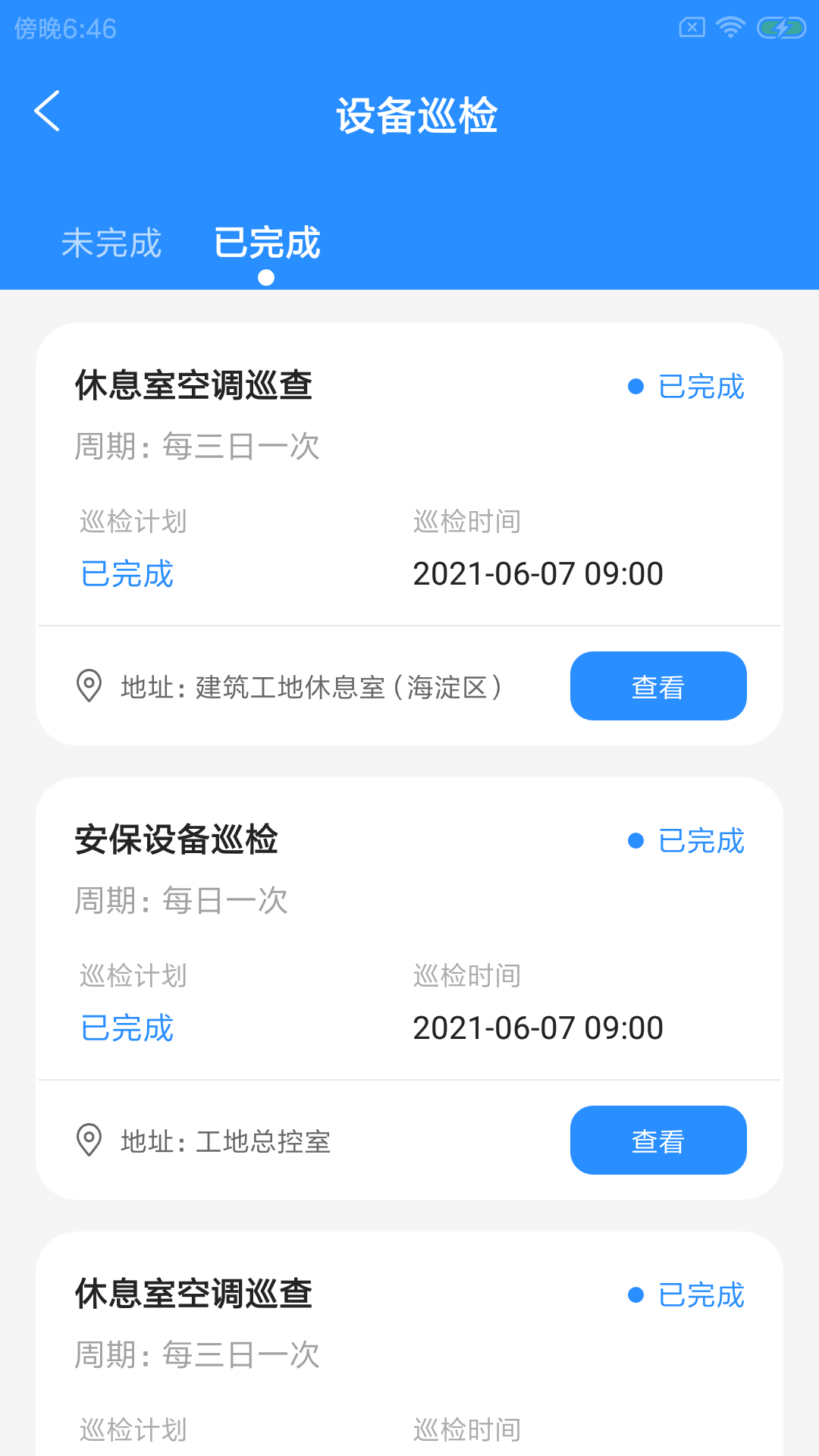Viewport: 819px width, 1456px height.
Task: Tap the location pin beside 建筑工地休息室
Action: click(89, 686)
